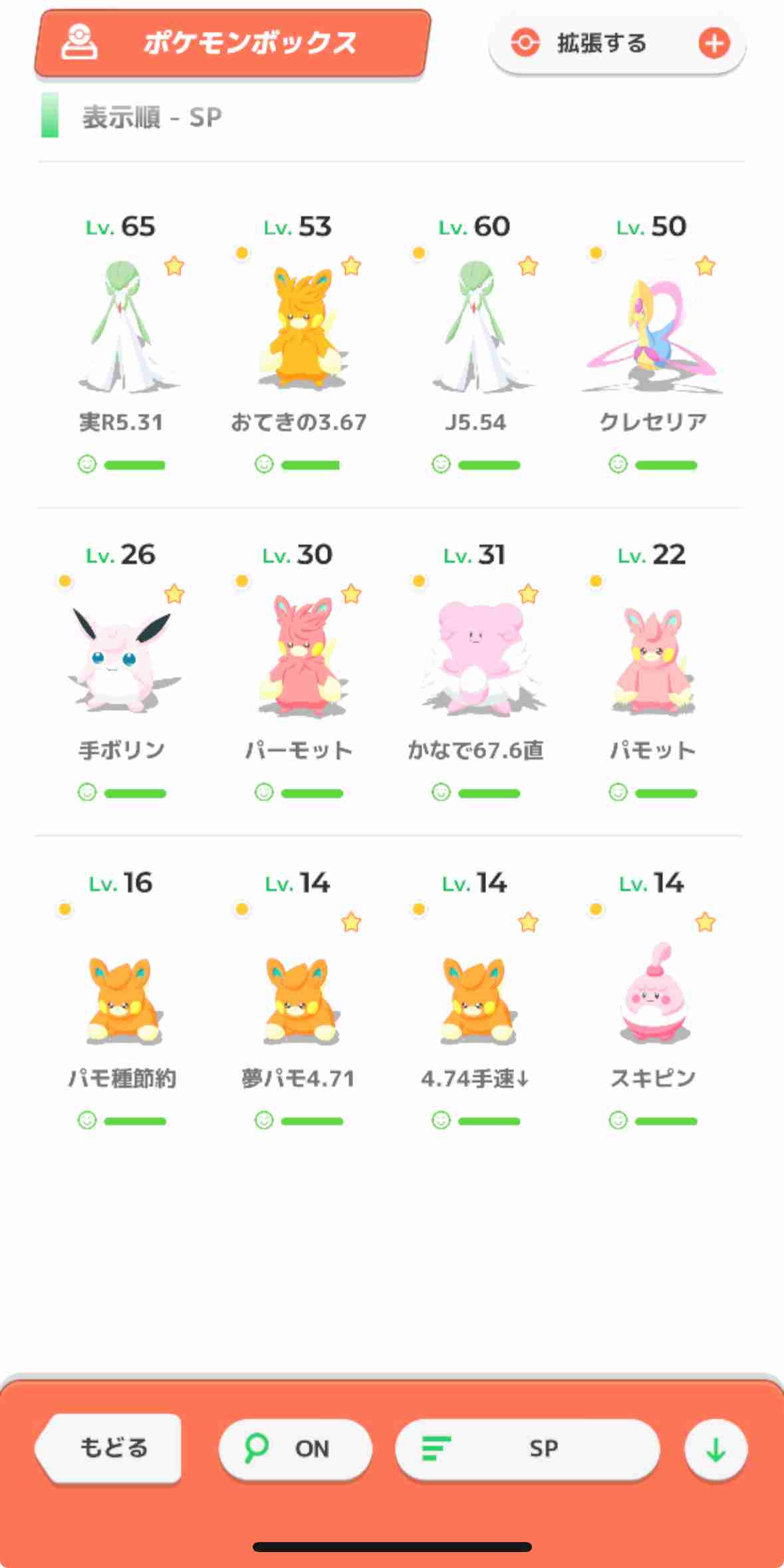Click the green friendship bar under スキピン

point(664,1120)
